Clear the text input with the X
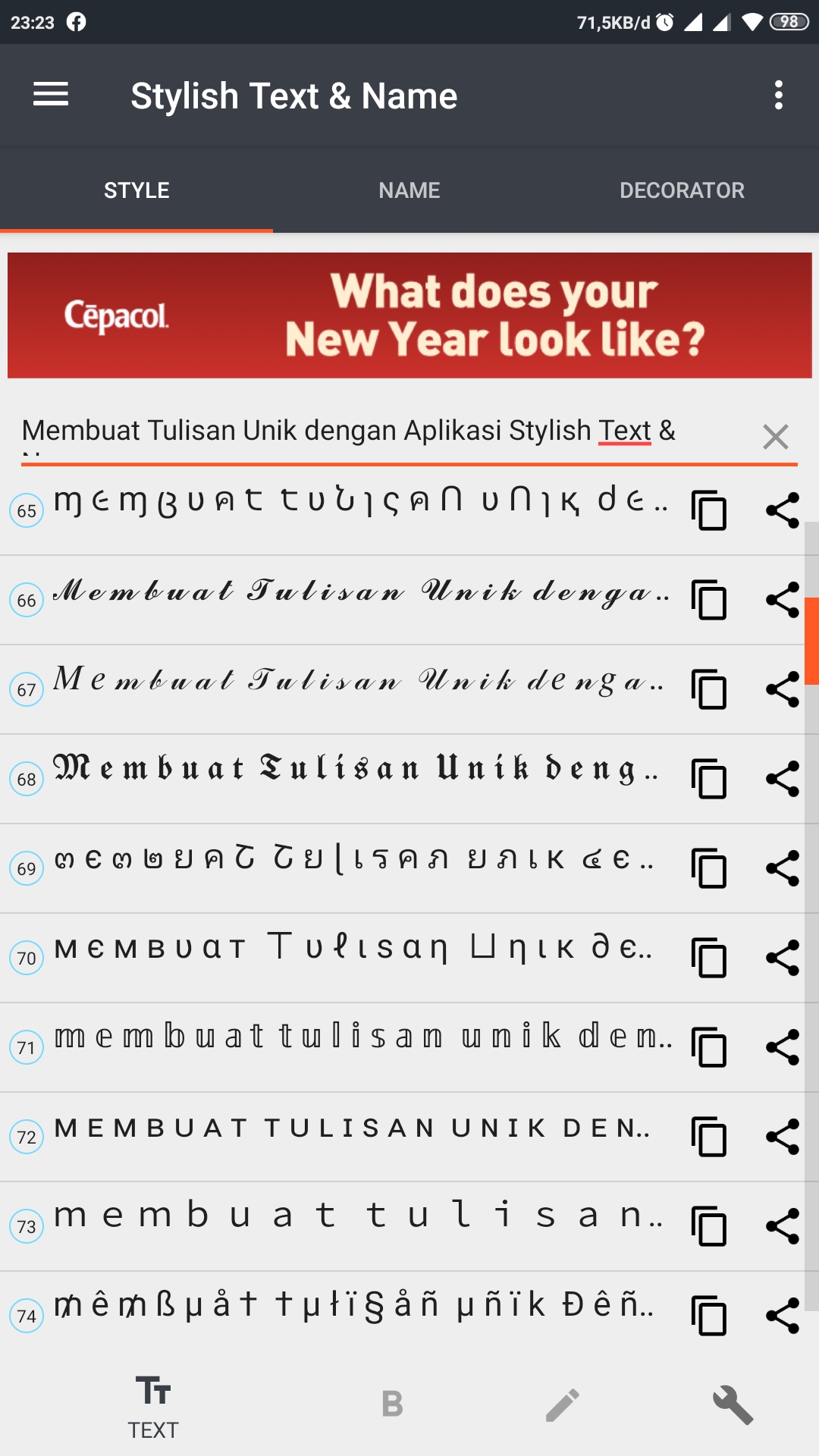The width and height of the screenshot is (819, 1456). click(x=776, y=437)
